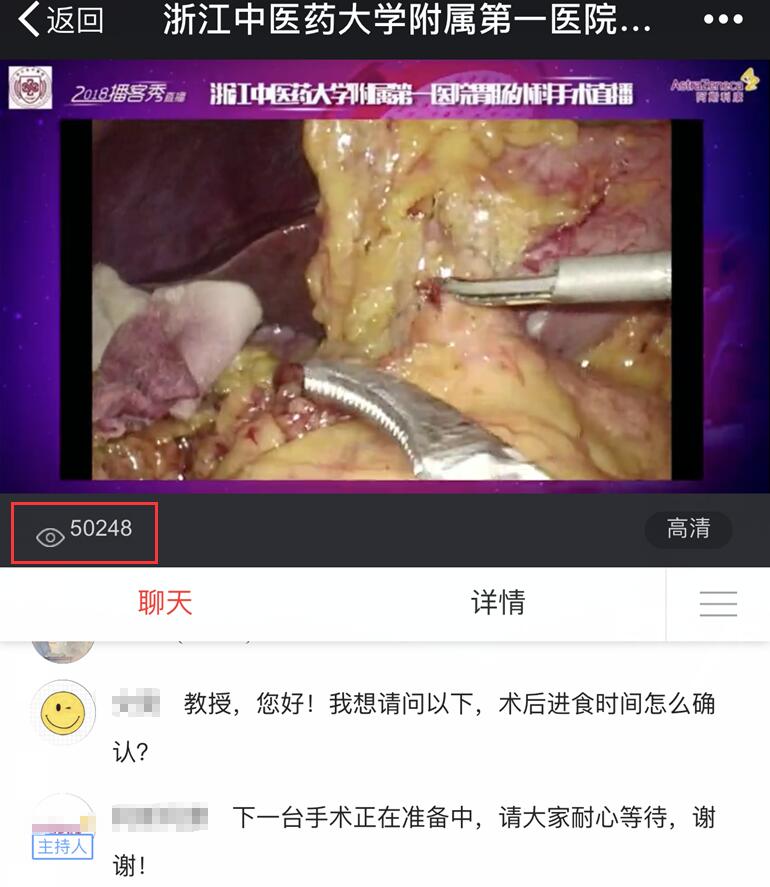Image resolution: width=770 pixels, height=887 pixels.
Task: Open the hamburger list menu
Action: (x=718, y=604)
